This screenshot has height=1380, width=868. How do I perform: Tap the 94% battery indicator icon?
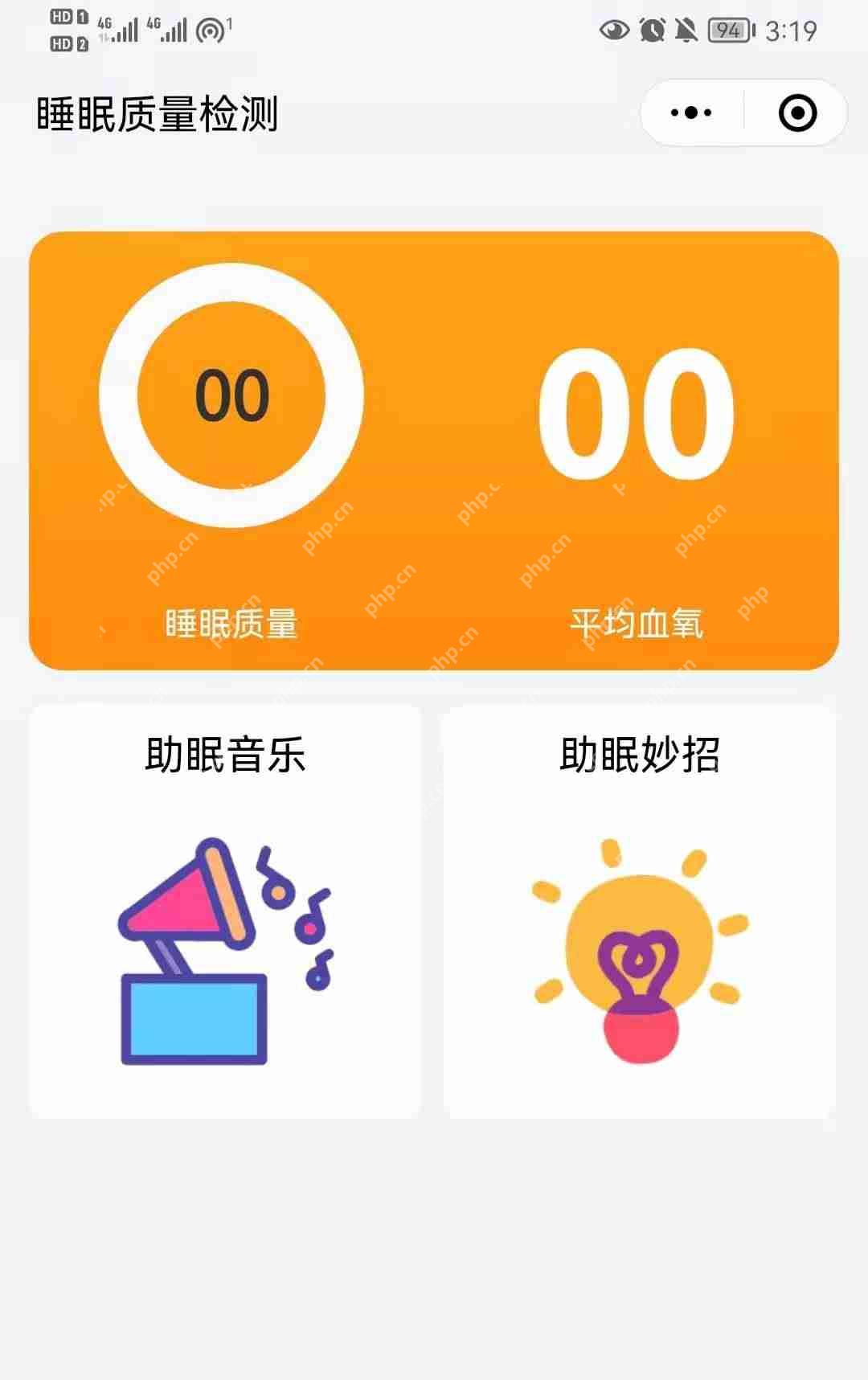726,30
